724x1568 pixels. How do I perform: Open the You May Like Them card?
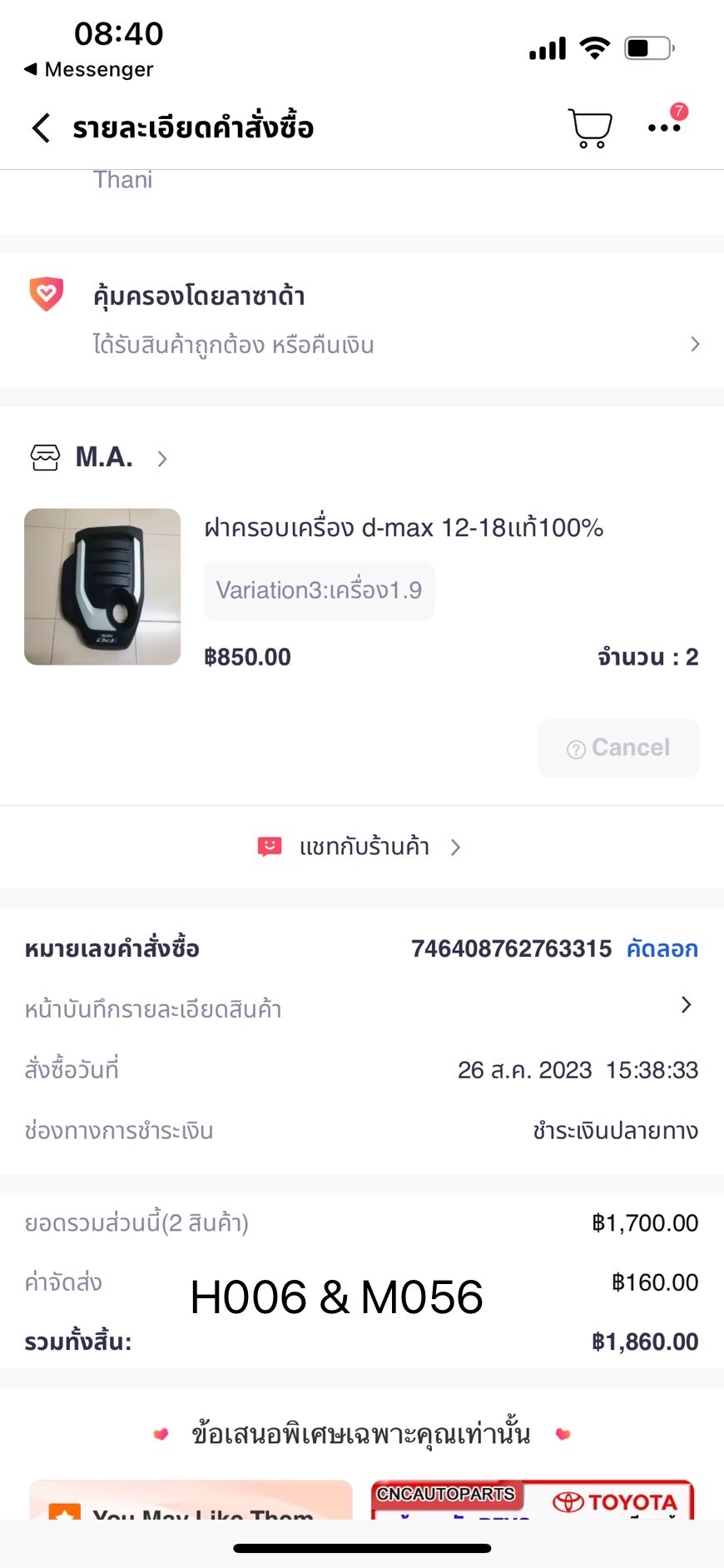click(191, 1501)
